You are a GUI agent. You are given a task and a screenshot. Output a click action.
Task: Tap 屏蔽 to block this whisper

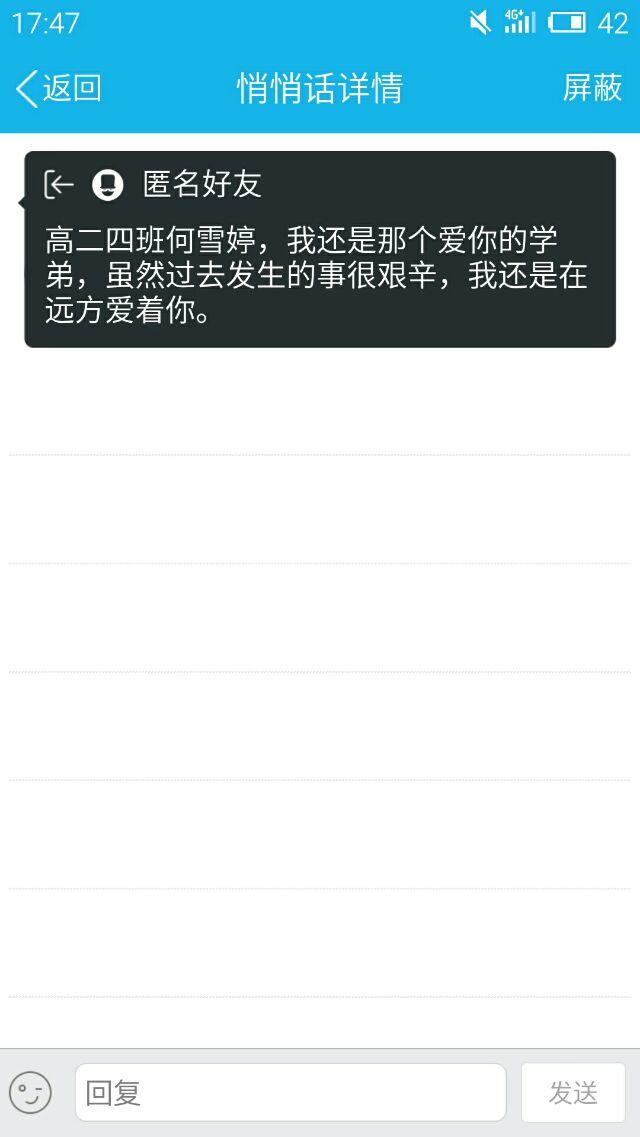point(592,89)
